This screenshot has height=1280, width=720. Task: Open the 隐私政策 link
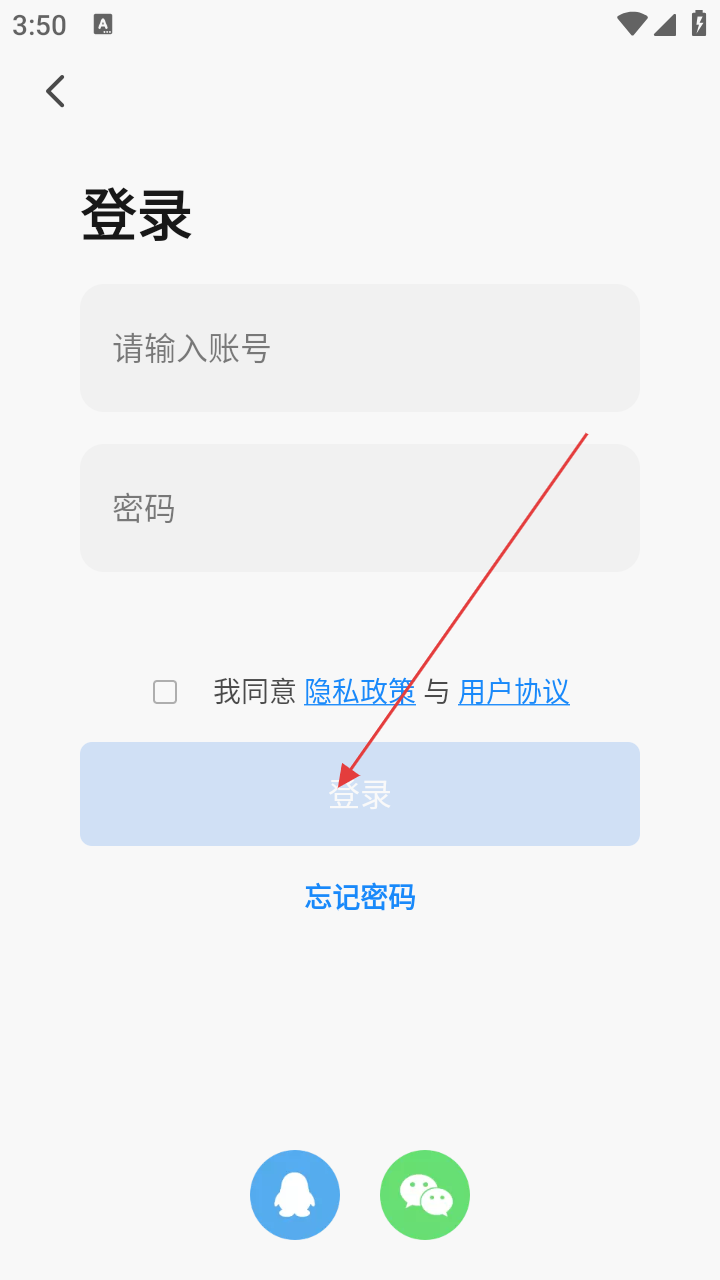pyautogui.click(x=360, y=691)
